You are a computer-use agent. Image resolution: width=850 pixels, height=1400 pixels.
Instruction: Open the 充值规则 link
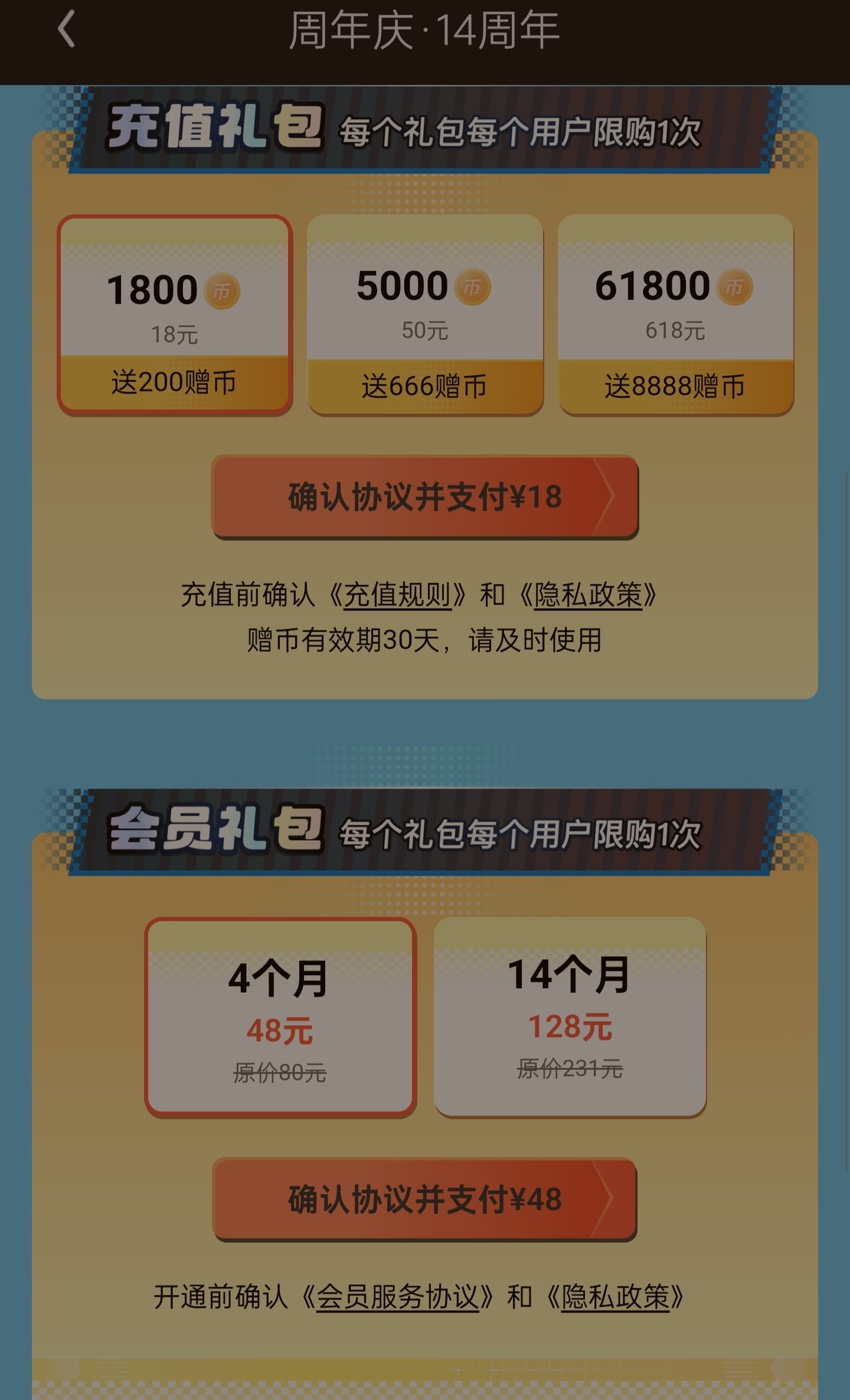pos(397,595)
